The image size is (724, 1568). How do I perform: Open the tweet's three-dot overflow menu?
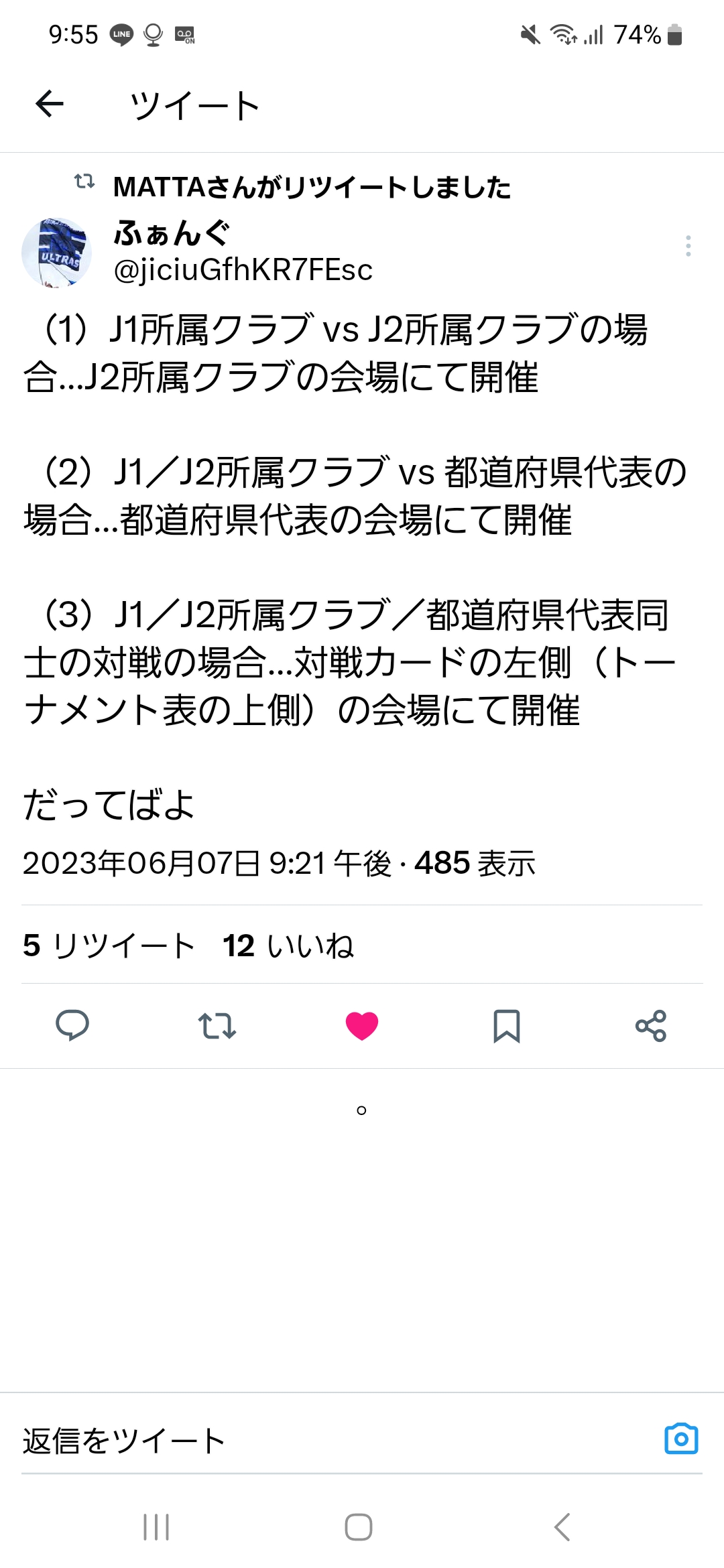click(688, 246)
